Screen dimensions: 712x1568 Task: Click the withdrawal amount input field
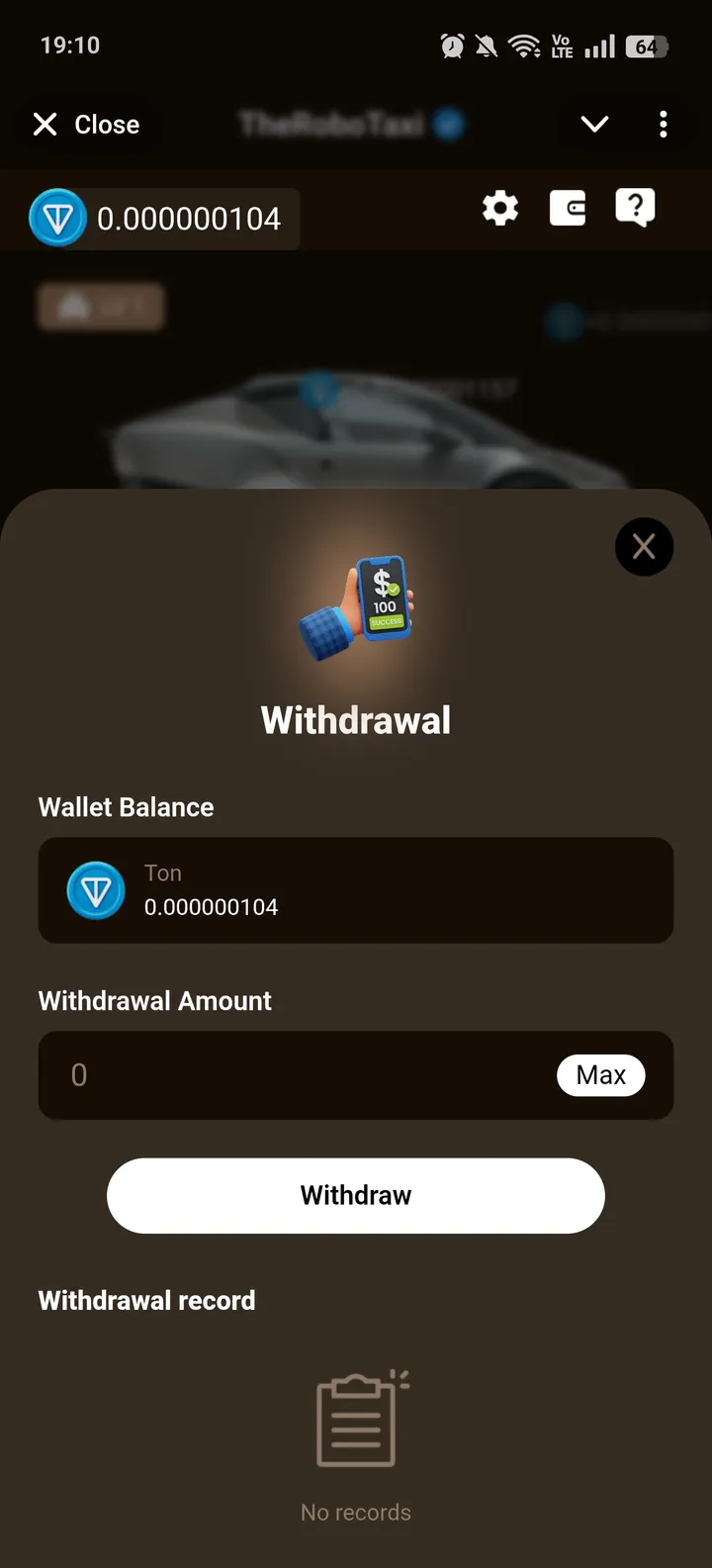tap(297, 1075)
